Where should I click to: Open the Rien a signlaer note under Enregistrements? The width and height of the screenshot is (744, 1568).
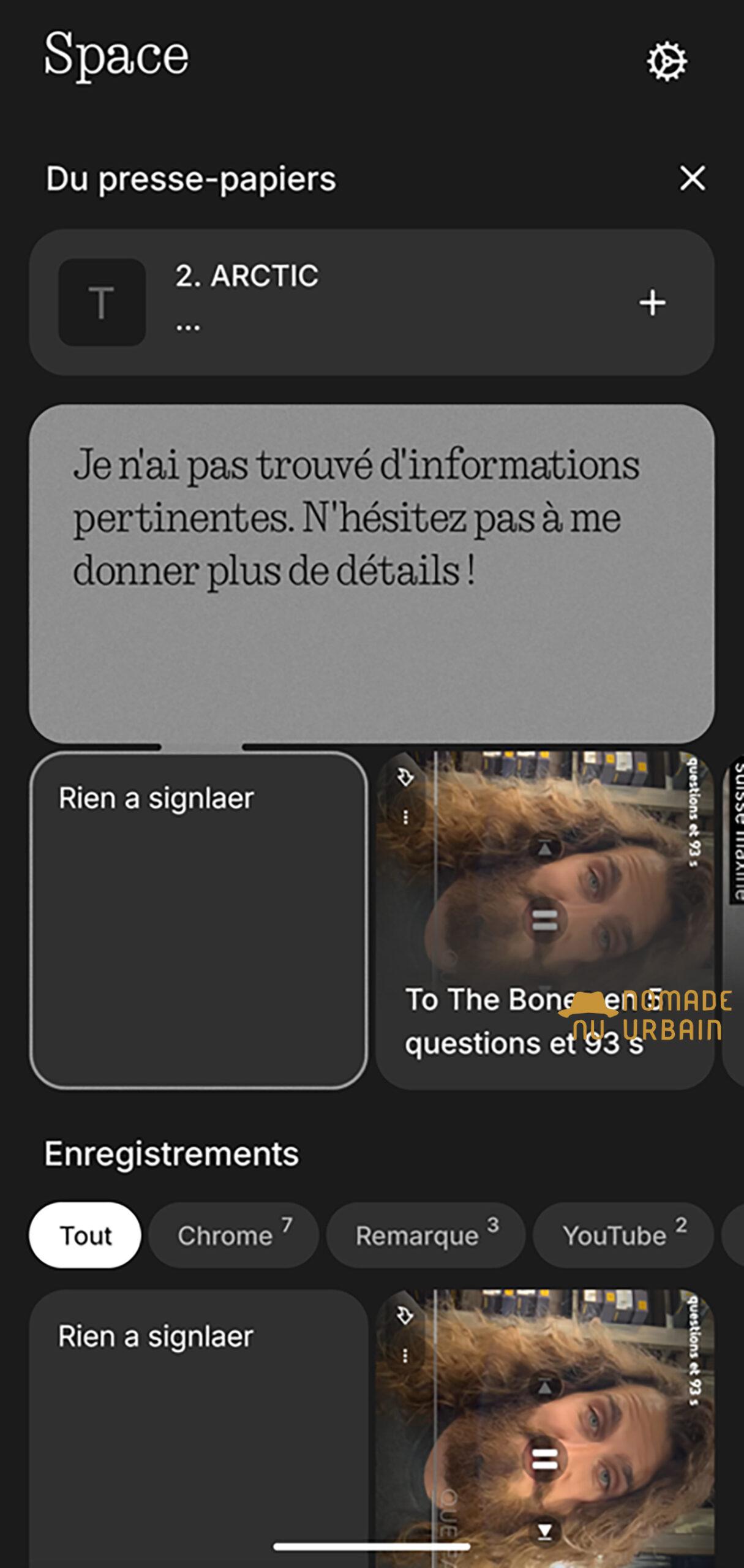tap(198, 1428)
